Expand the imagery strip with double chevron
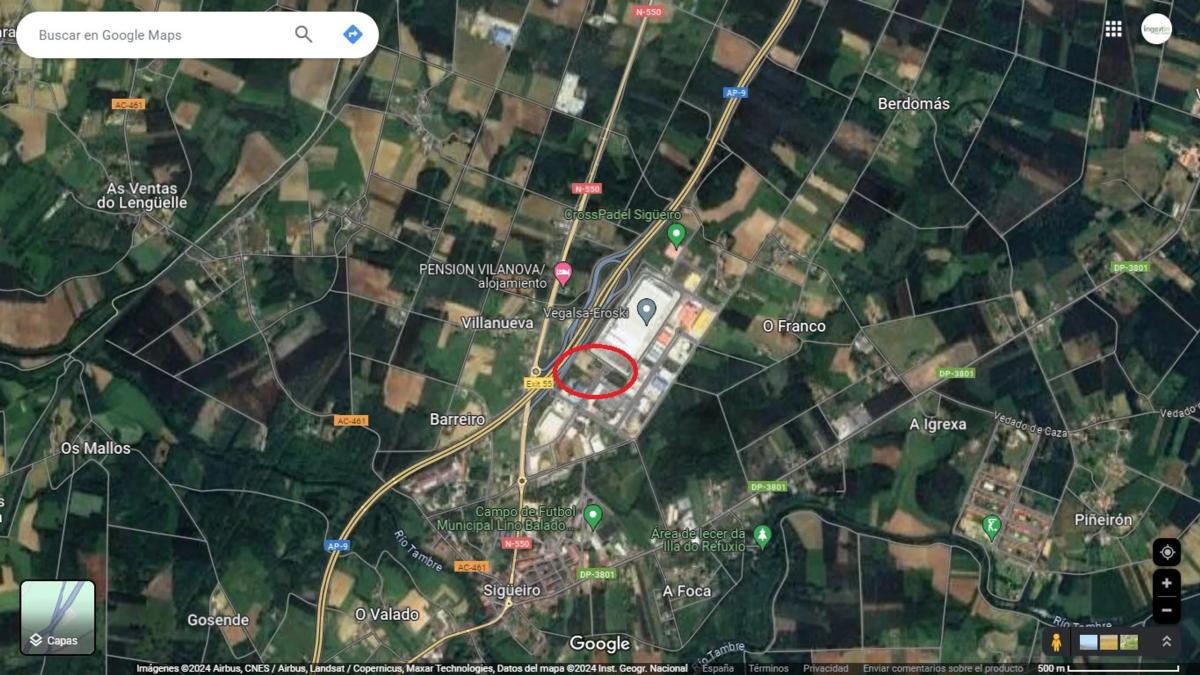Image resolution: width=1200 pixels, height=675 pixels. pos(1166,642)
